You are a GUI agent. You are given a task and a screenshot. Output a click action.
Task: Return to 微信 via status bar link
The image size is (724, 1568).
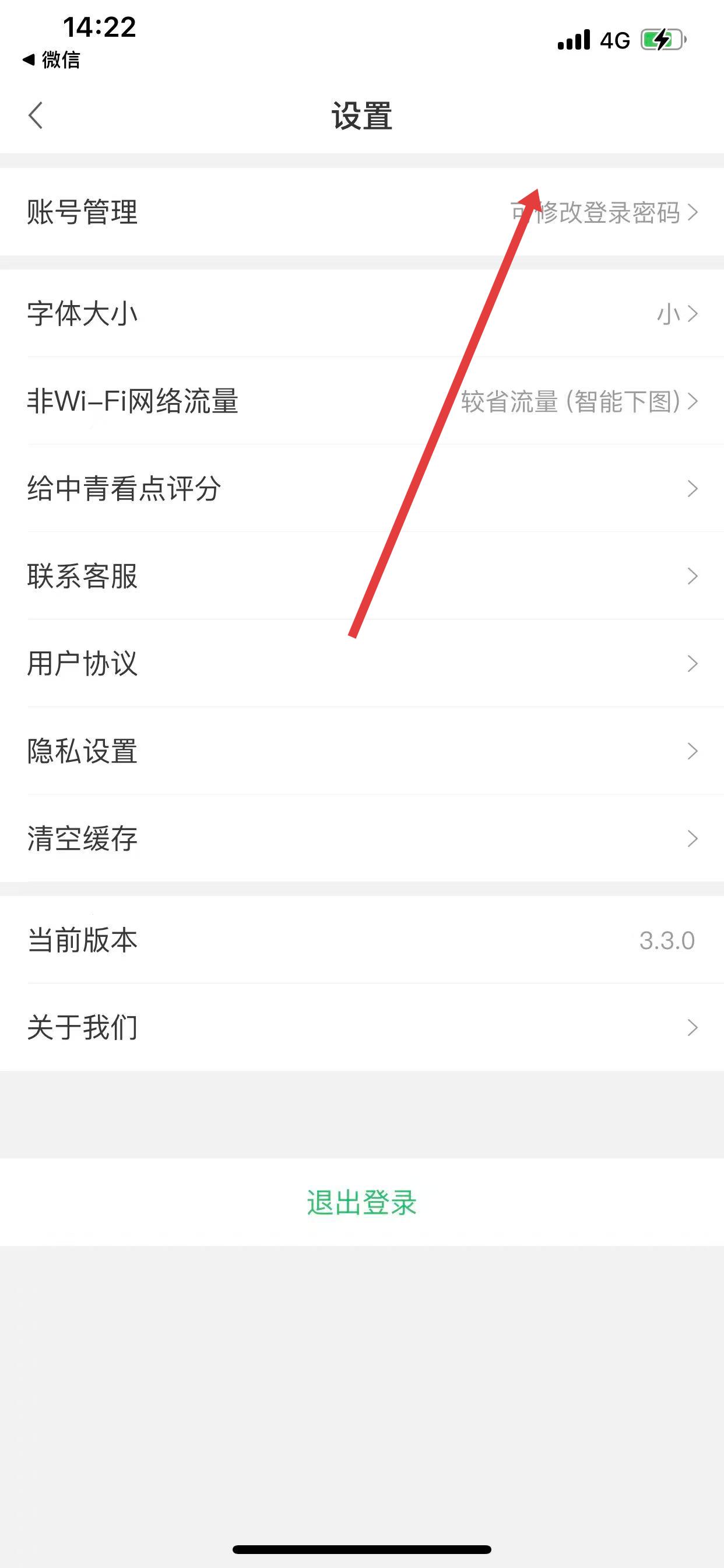52,60
